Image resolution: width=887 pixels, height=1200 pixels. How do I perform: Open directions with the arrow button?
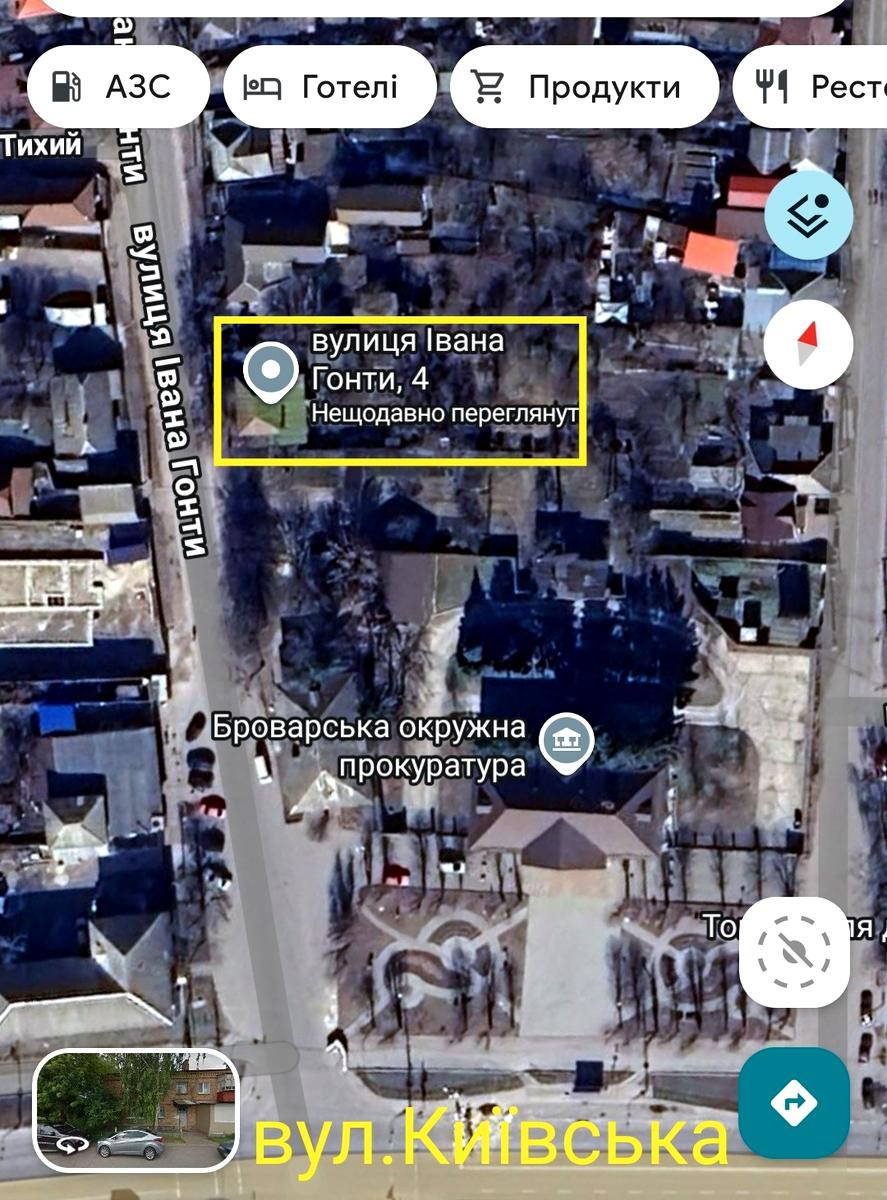click(x=794, y=1103)
